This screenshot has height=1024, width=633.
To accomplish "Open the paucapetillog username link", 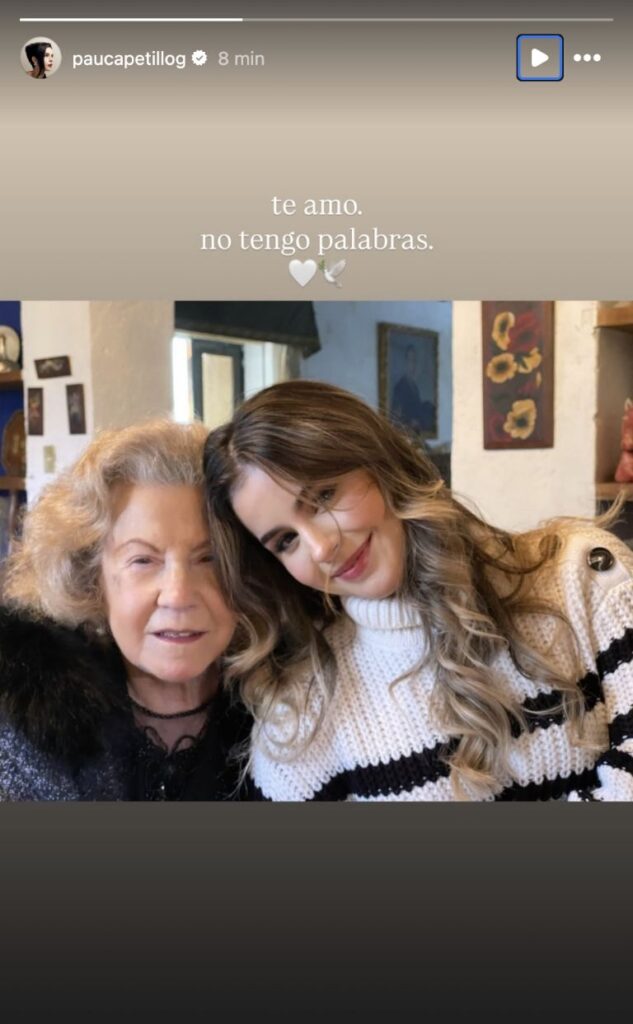I will (x=129, y=59).
